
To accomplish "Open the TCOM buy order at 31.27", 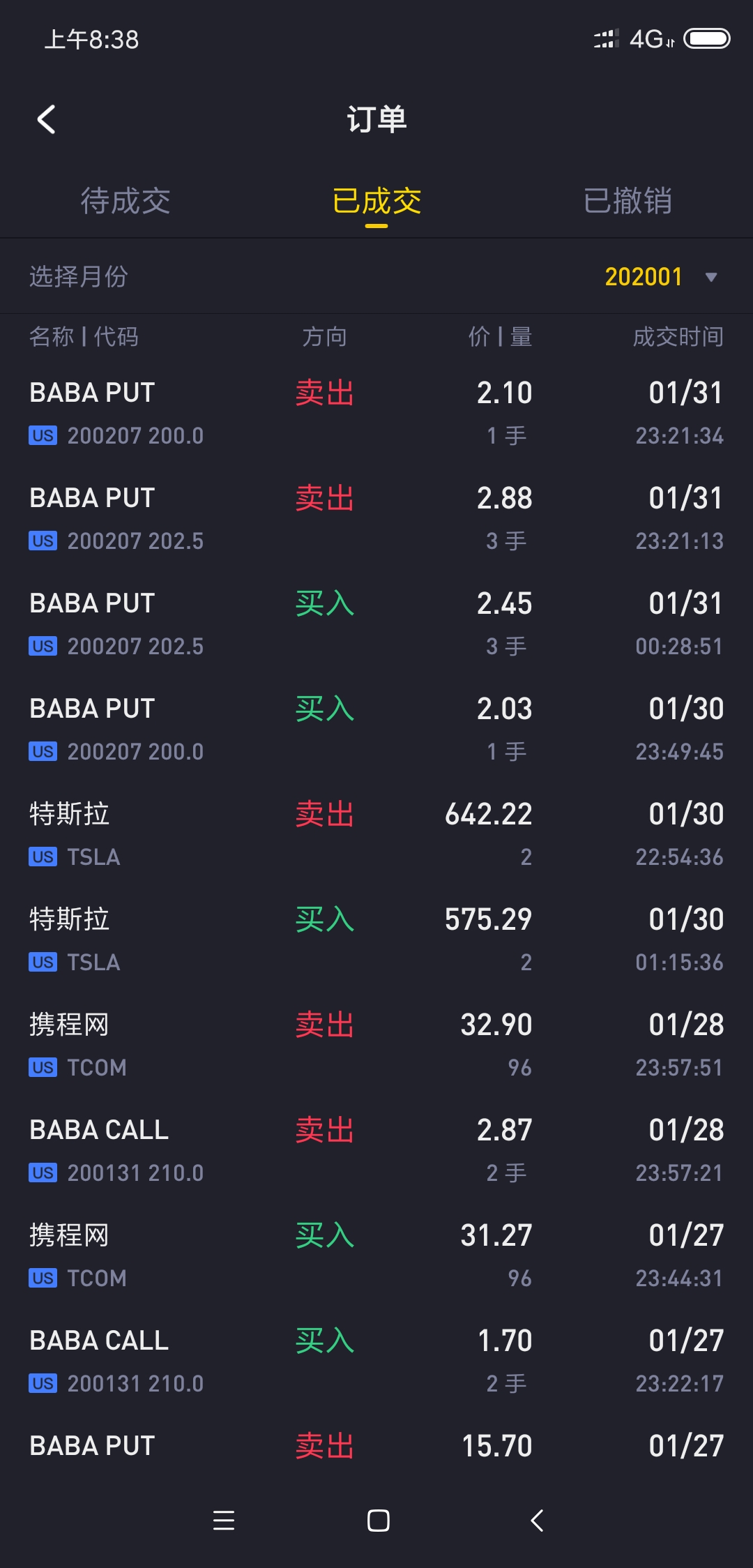I will (376, 1256).
